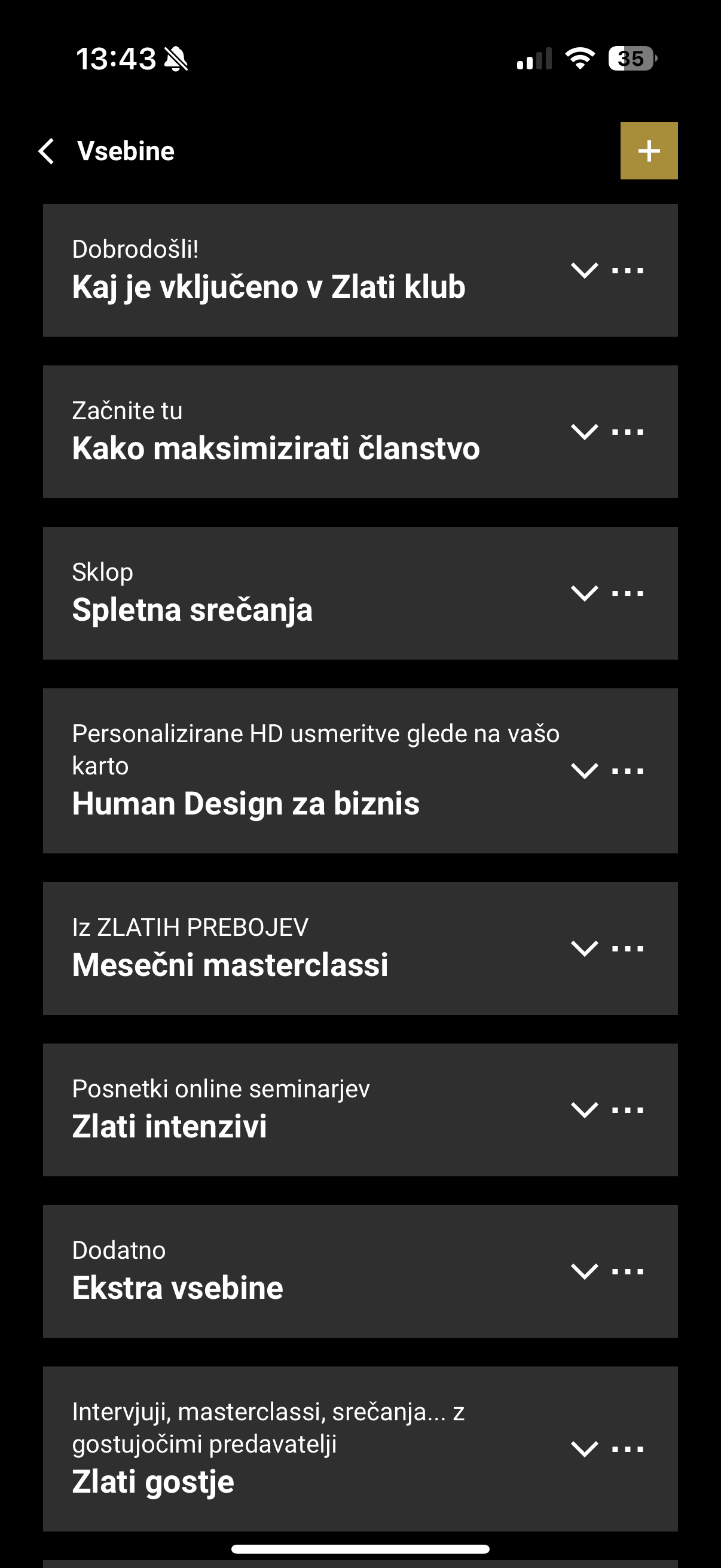Viewport: 721px width, 1568px height.
Task: Open more options for Kako maksimizirati članstvo
Action: pos(627,432)
